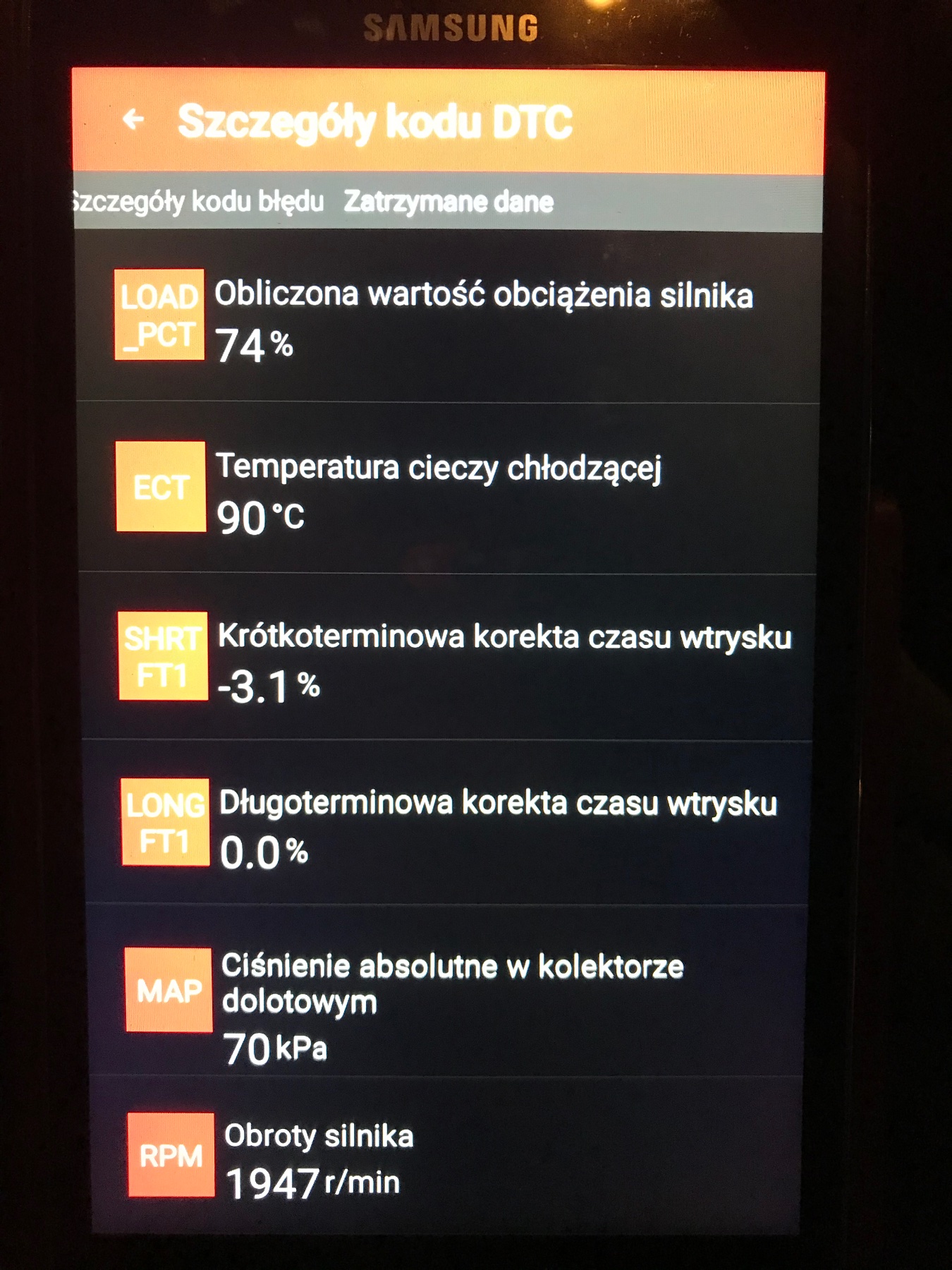The height and width of the screenshot is (1270, 952).
Task: Select the Zatrzymane dane tab
Action: 448,202
